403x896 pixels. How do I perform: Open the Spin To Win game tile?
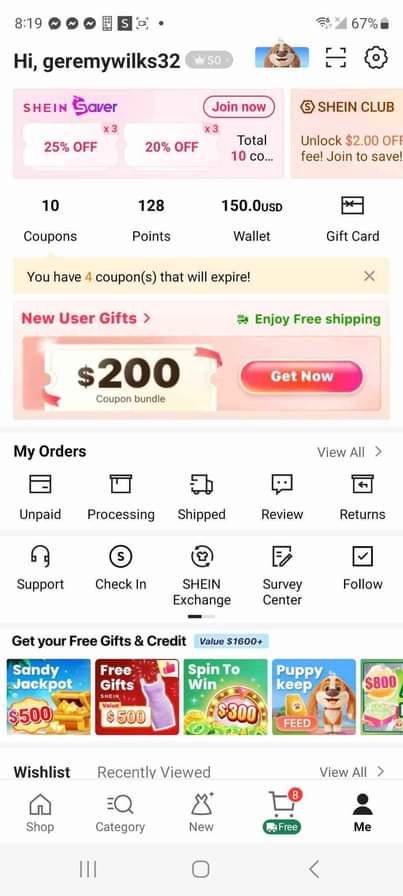click(225, 697)
